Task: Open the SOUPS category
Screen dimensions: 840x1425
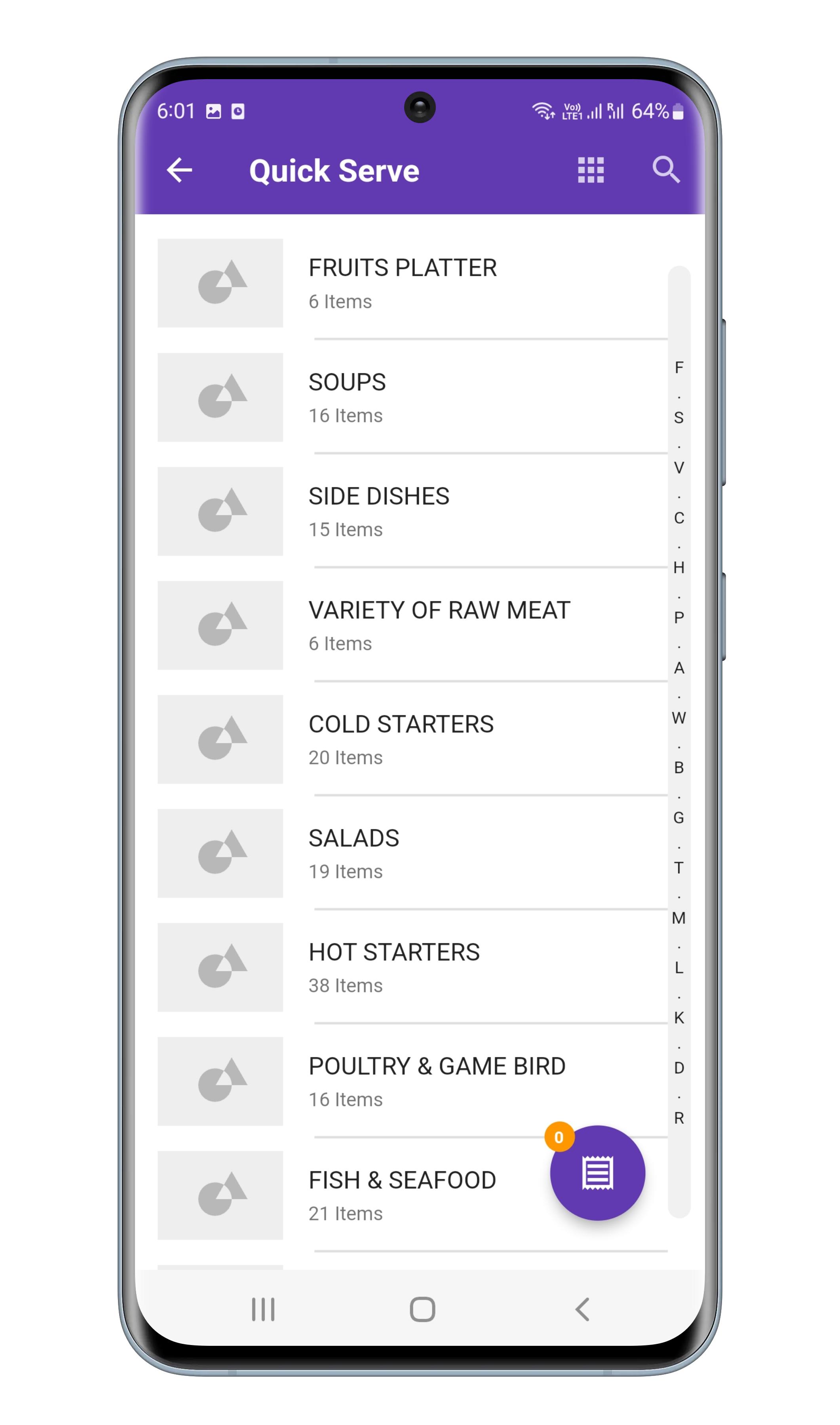Action: click(x=412, y=397)
